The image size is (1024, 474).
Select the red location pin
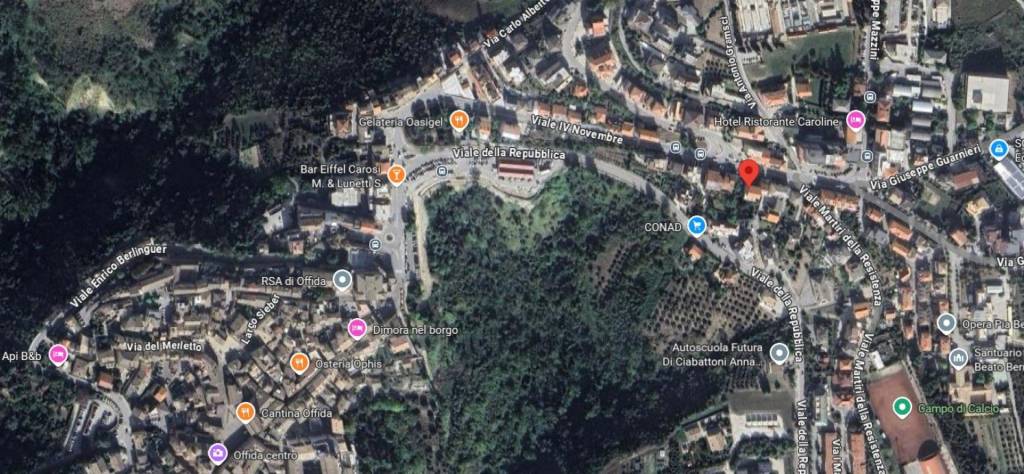748,172
